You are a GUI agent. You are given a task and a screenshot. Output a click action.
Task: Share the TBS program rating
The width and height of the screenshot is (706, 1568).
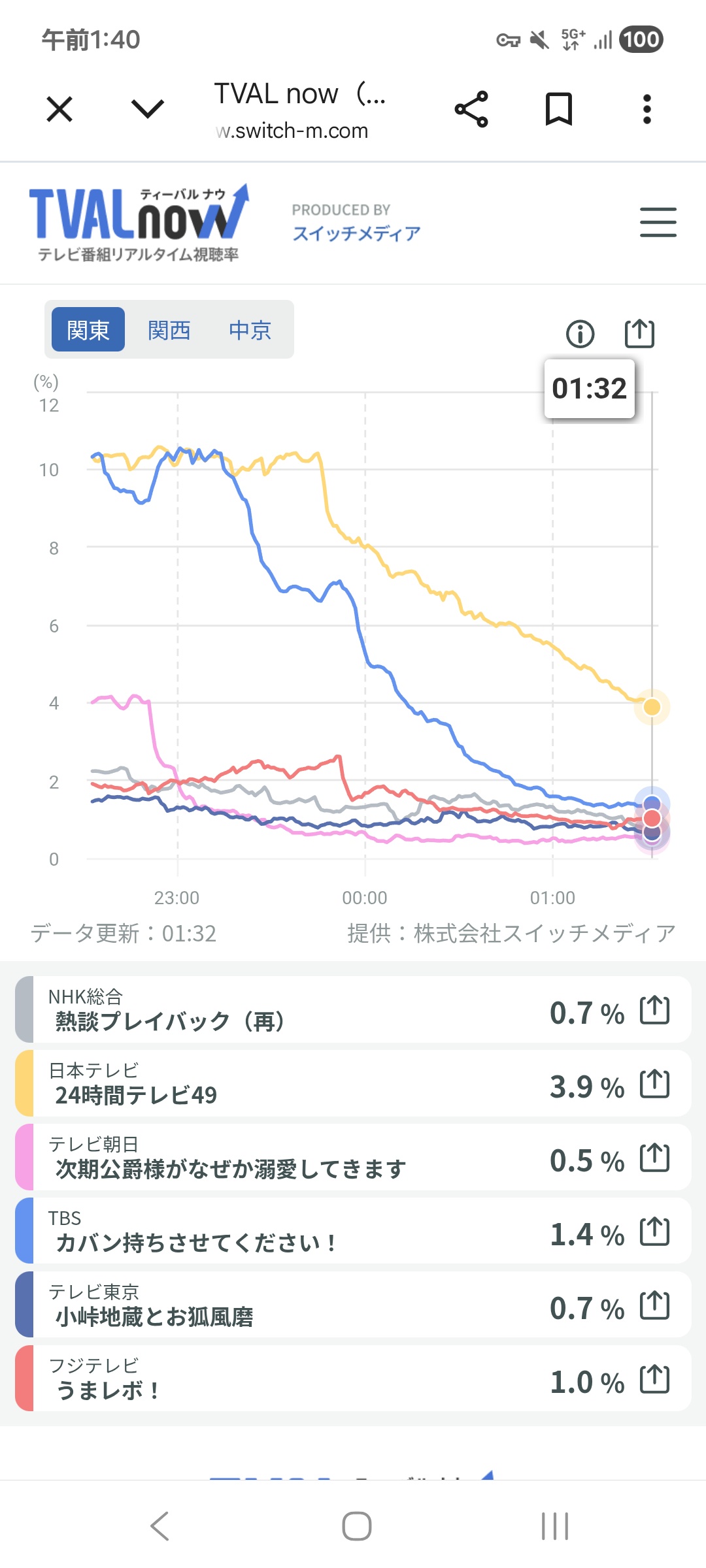654,1231
